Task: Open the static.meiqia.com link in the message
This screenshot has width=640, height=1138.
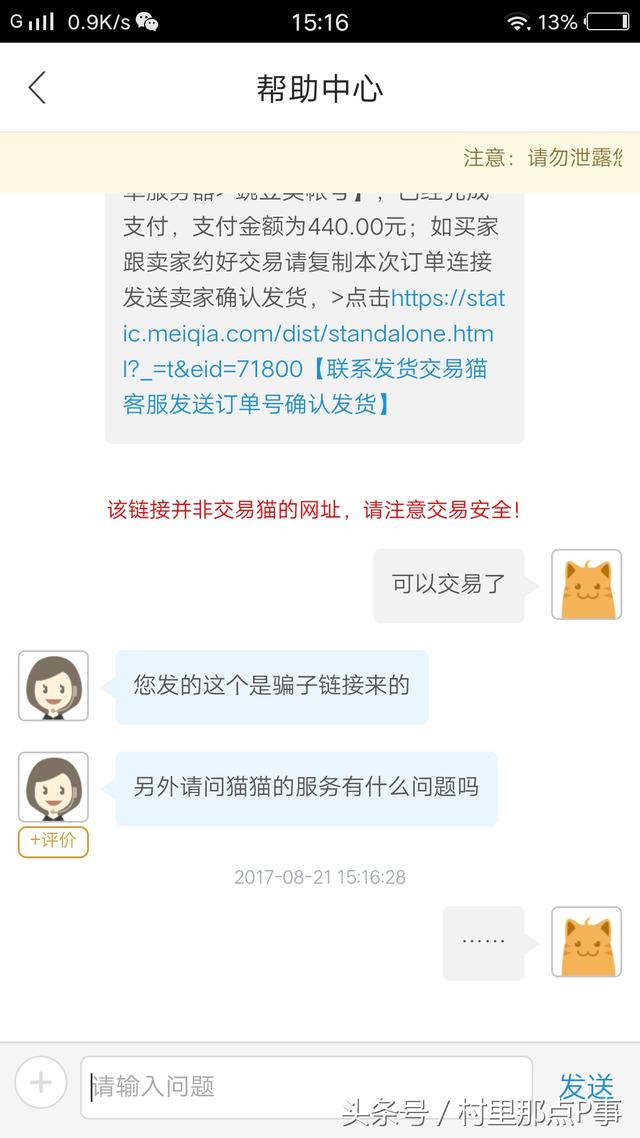Action: (310, 334)
